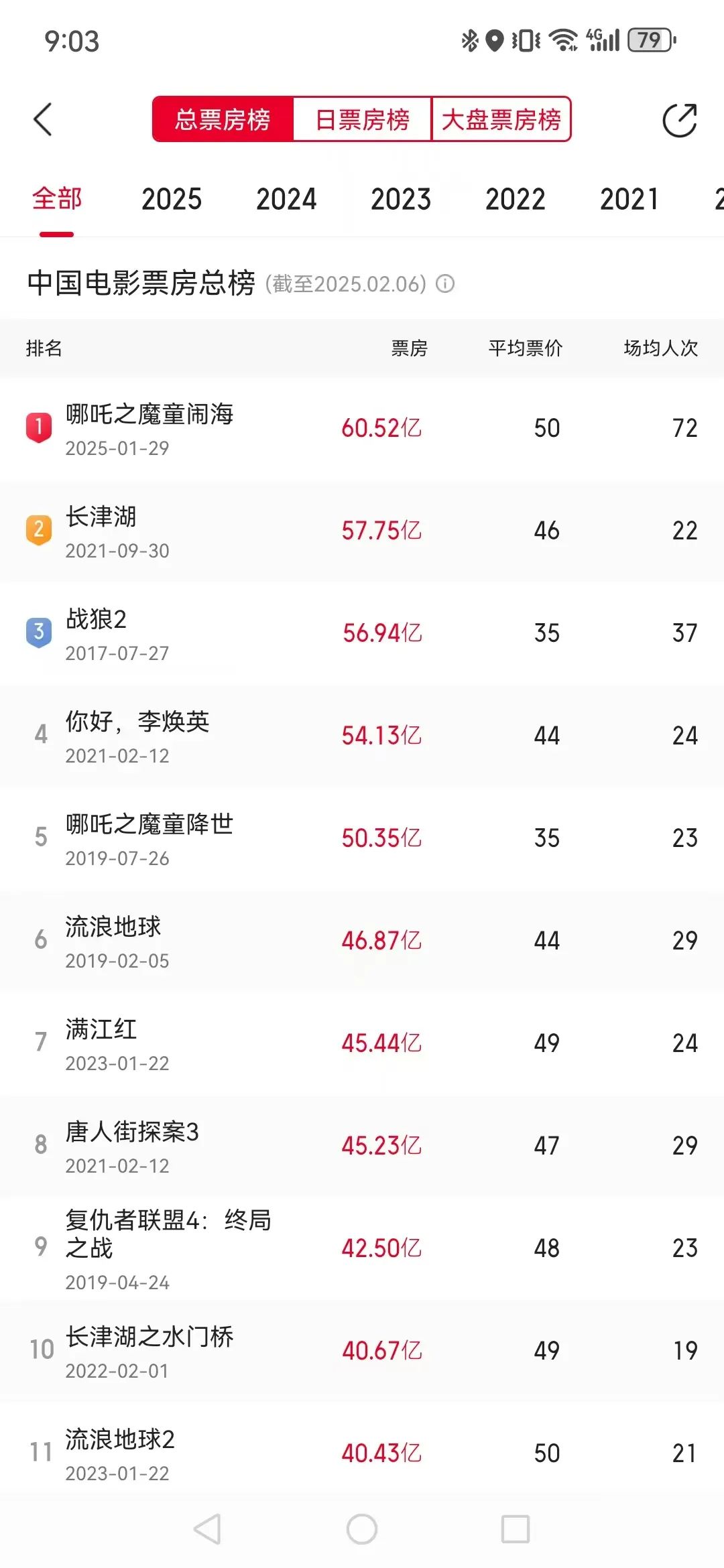Tap the info icon beside the cutoff date

click(x=444, y=284)
